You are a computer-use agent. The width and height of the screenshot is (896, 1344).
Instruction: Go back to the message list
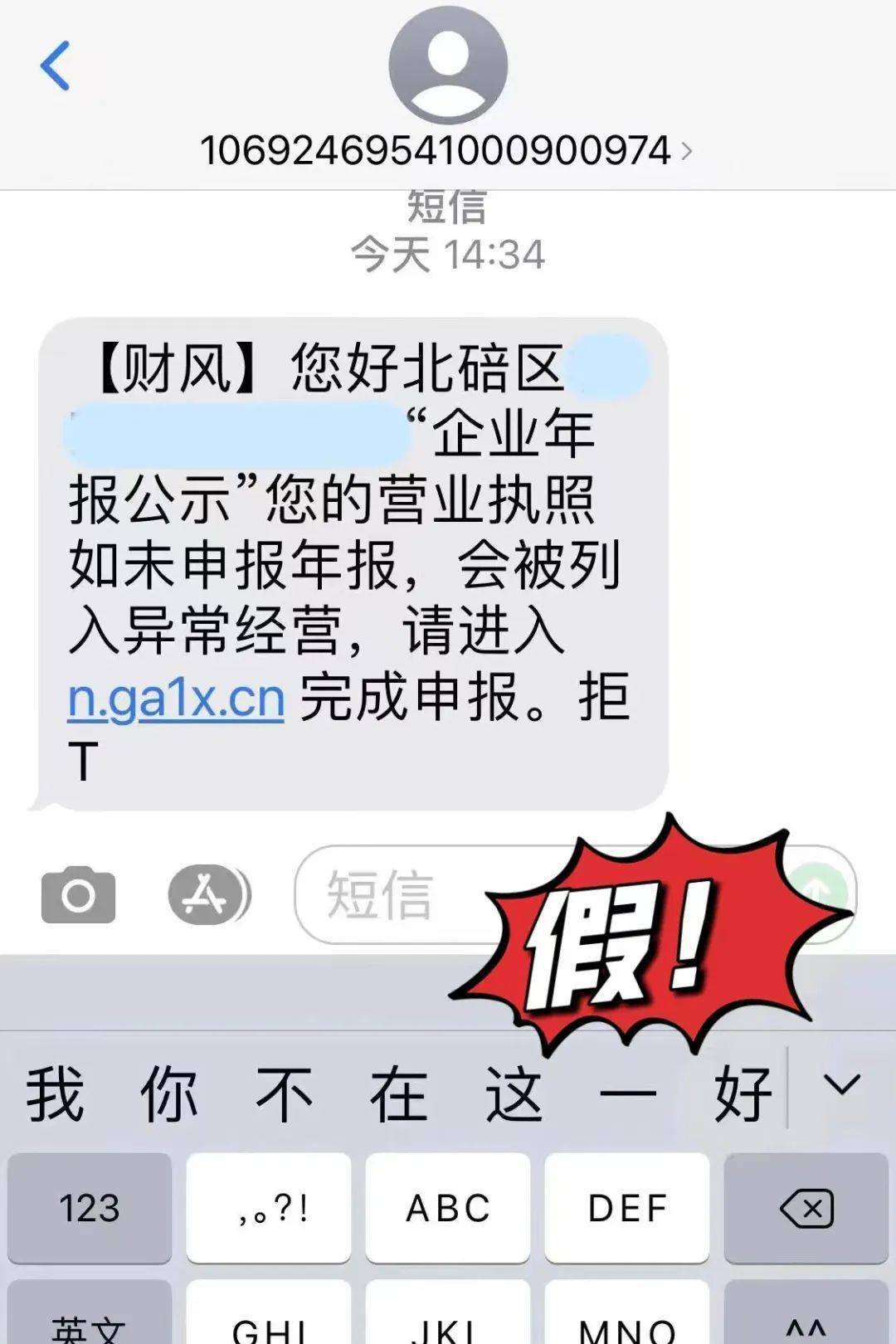(x=55, y=66)
